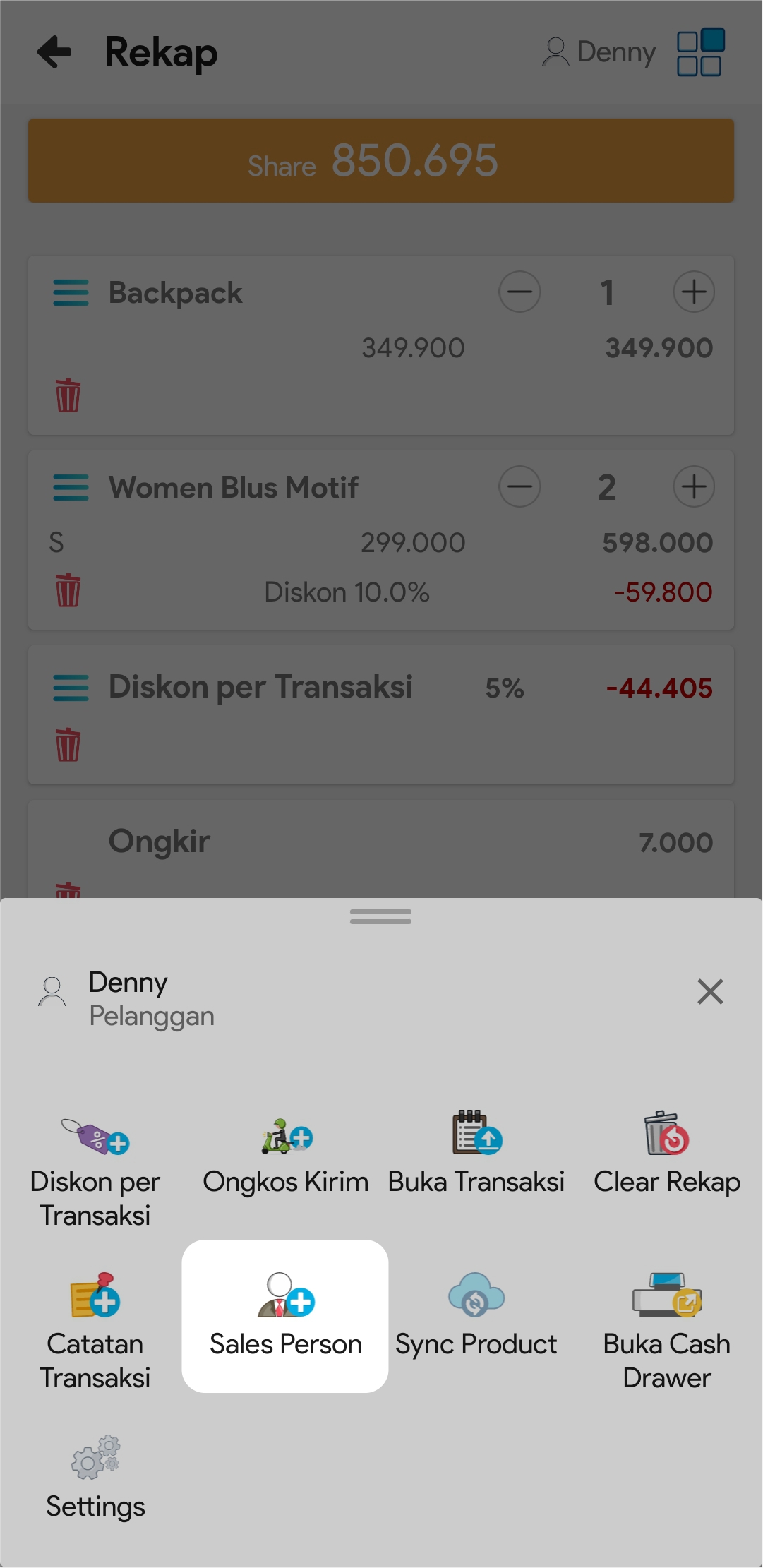
Task: Increase the Women Blus Motif quantity
Action: pyautogui.click(x=694, y=486)
